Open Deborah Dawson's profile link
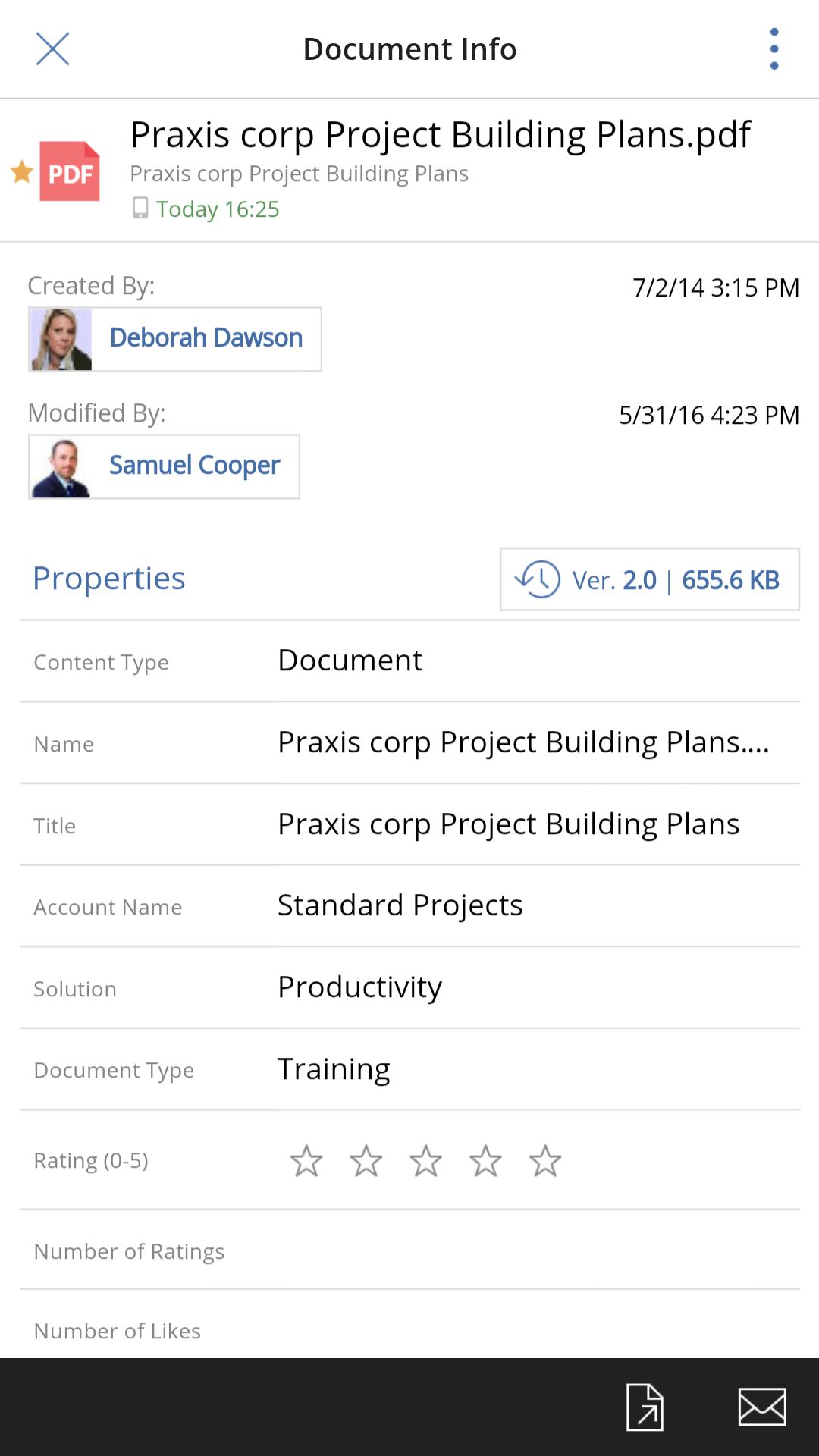Image resolution: width=819 pixels, height=1456 pixels. pyautogui.click(x=206, y=338)
